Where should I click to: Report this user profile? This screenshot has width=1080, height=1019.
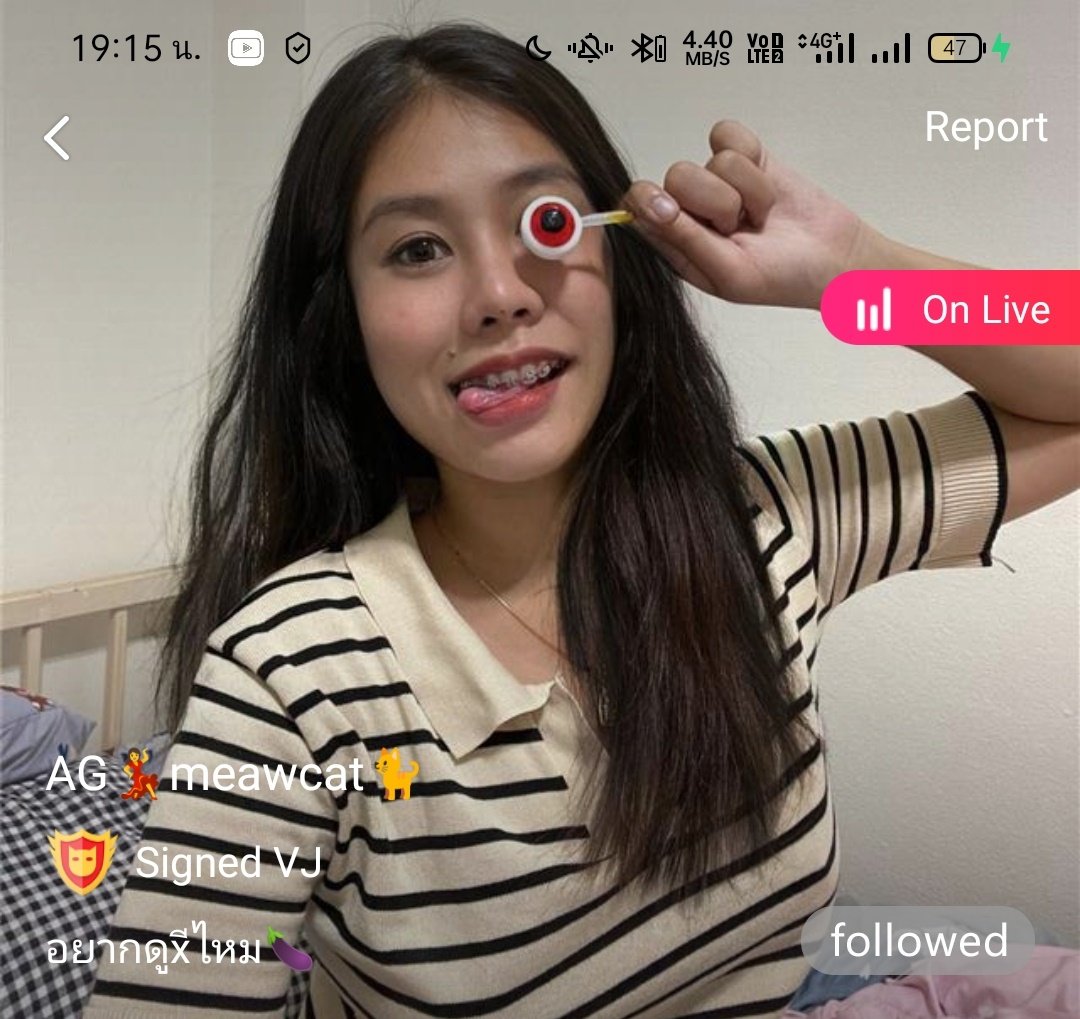tap(986, 127)
